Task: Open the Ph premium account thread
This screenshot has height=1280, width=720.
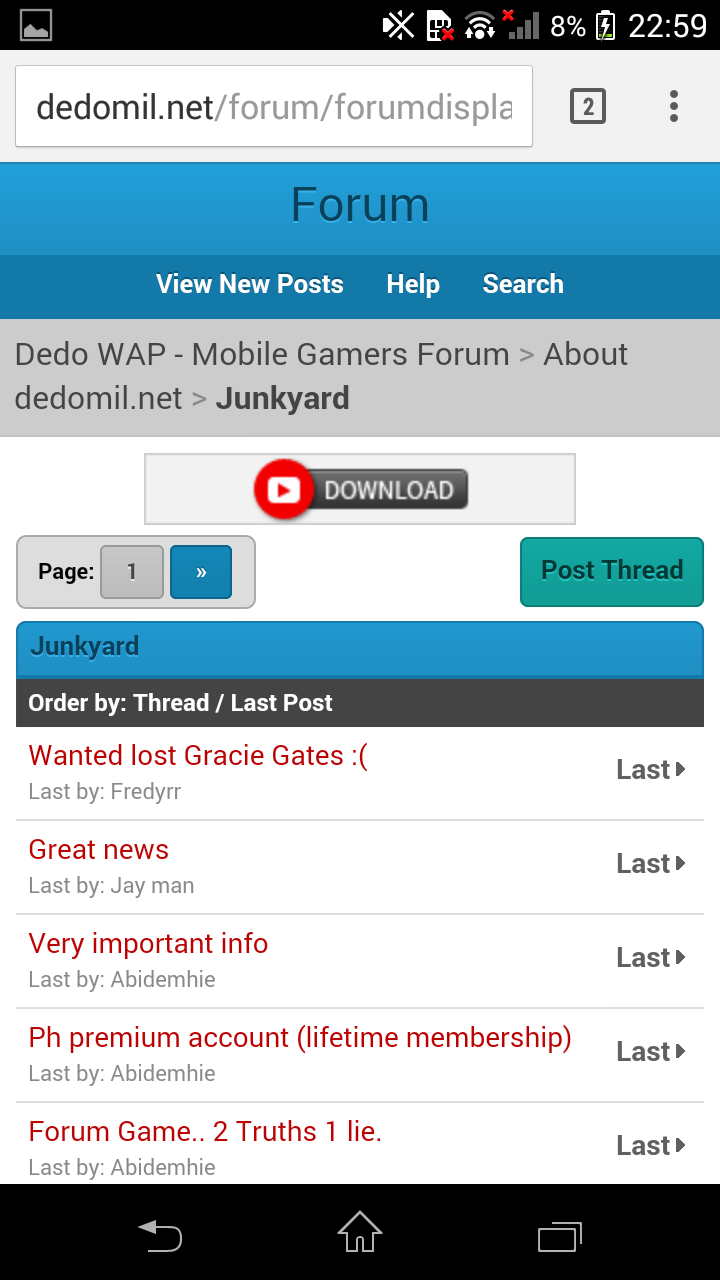Action: coord(300,1038)
